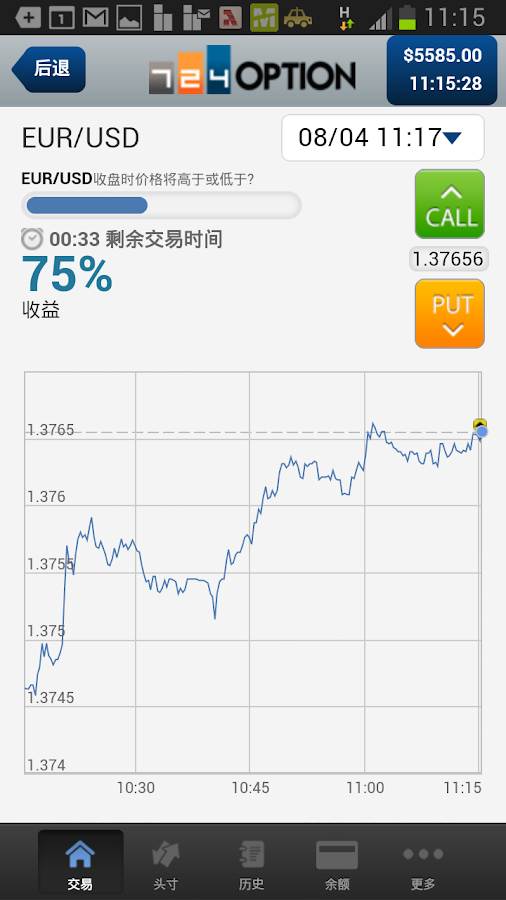The image size is (506, 900).
Task: Place a CALL option on EUR/USD
Action: pyautogui.click(x=450, y=204)
